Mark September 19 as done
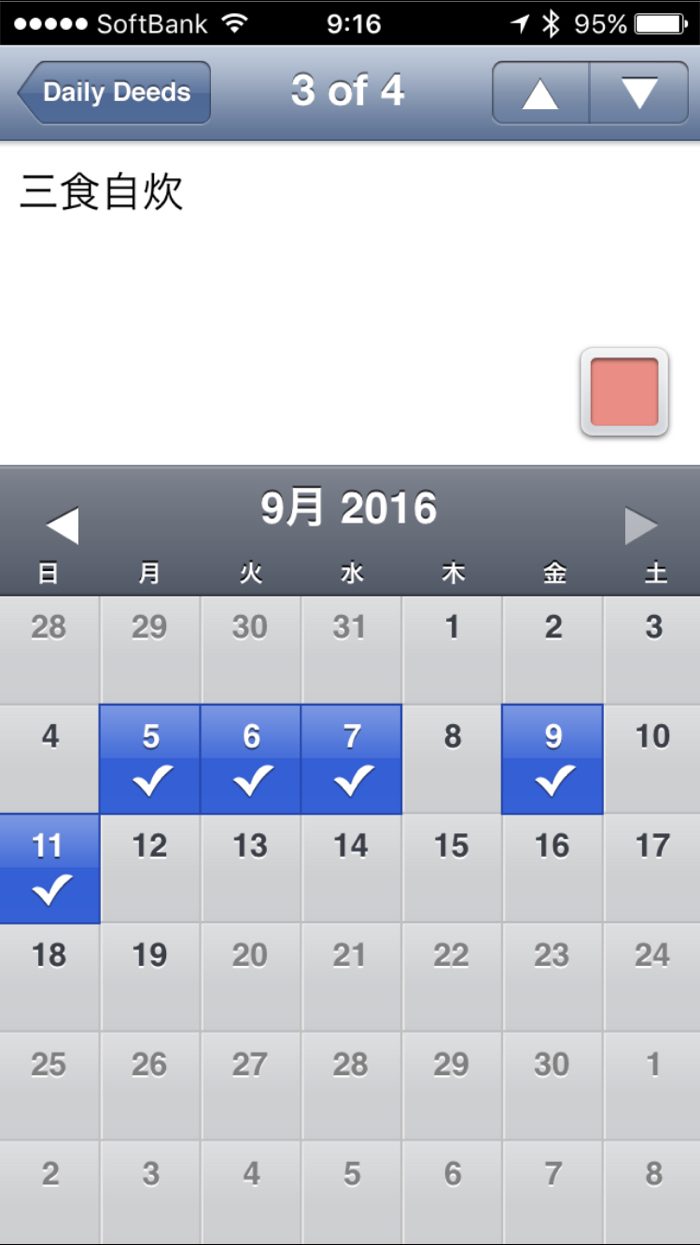Screen dimensions: 700x1245 150,977
